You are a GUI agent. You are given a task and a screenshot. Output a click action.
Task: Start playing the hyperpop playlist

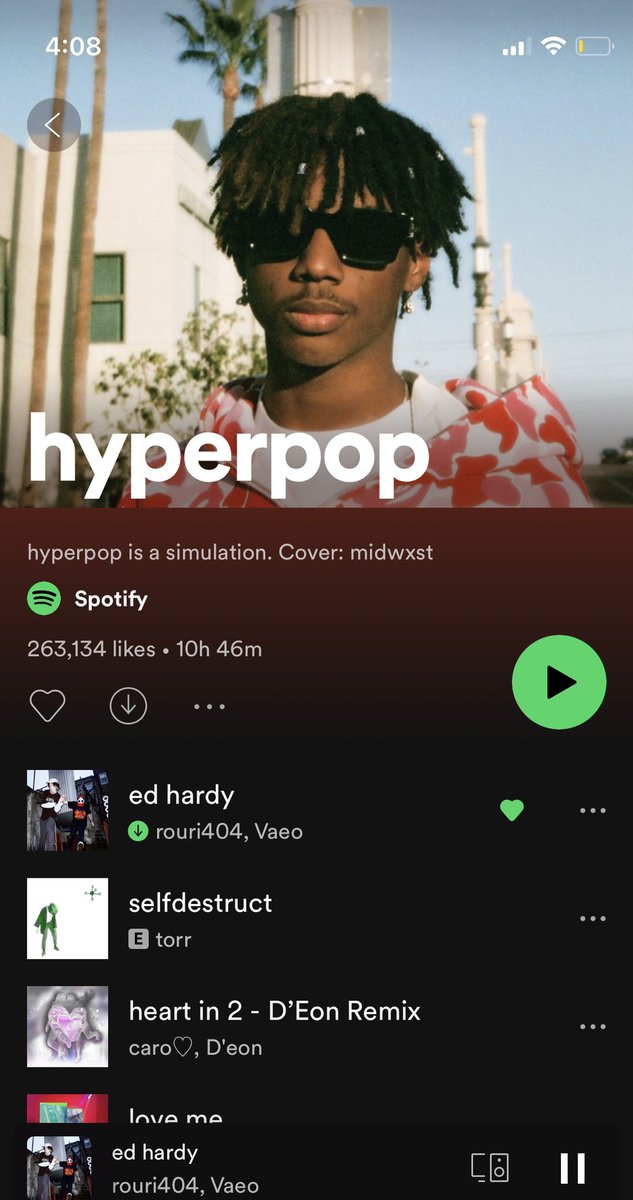pos(559,682)
